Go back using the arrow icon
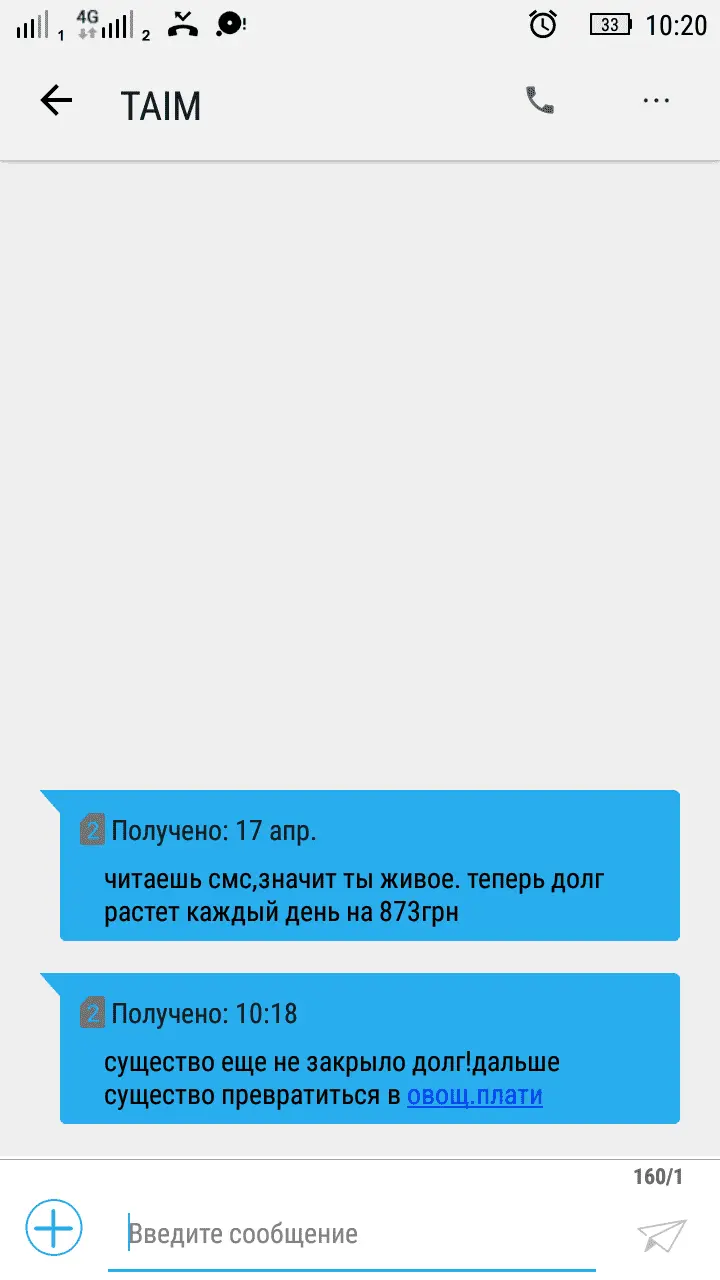 point(56,100)
